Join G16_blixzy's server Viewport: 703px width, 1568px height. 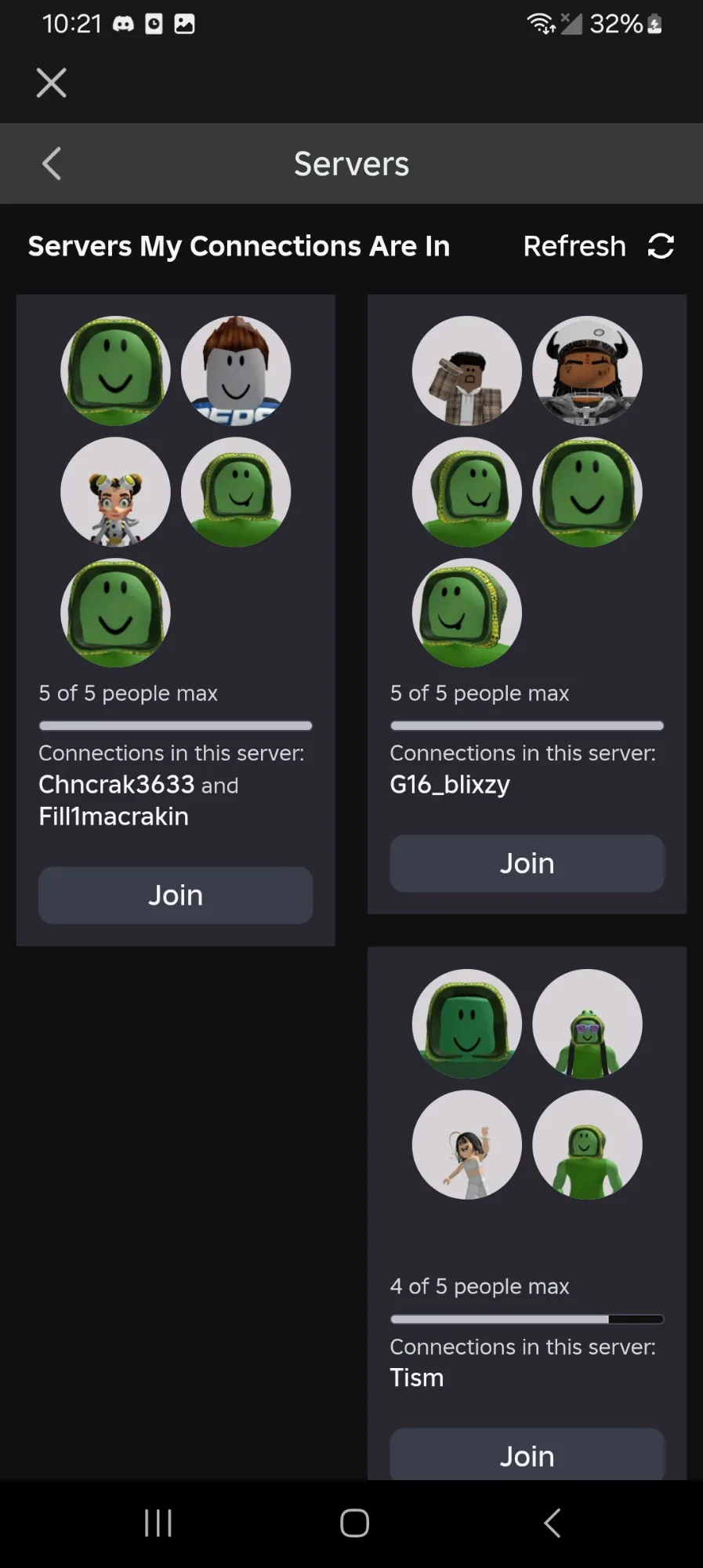coord(527,863)
